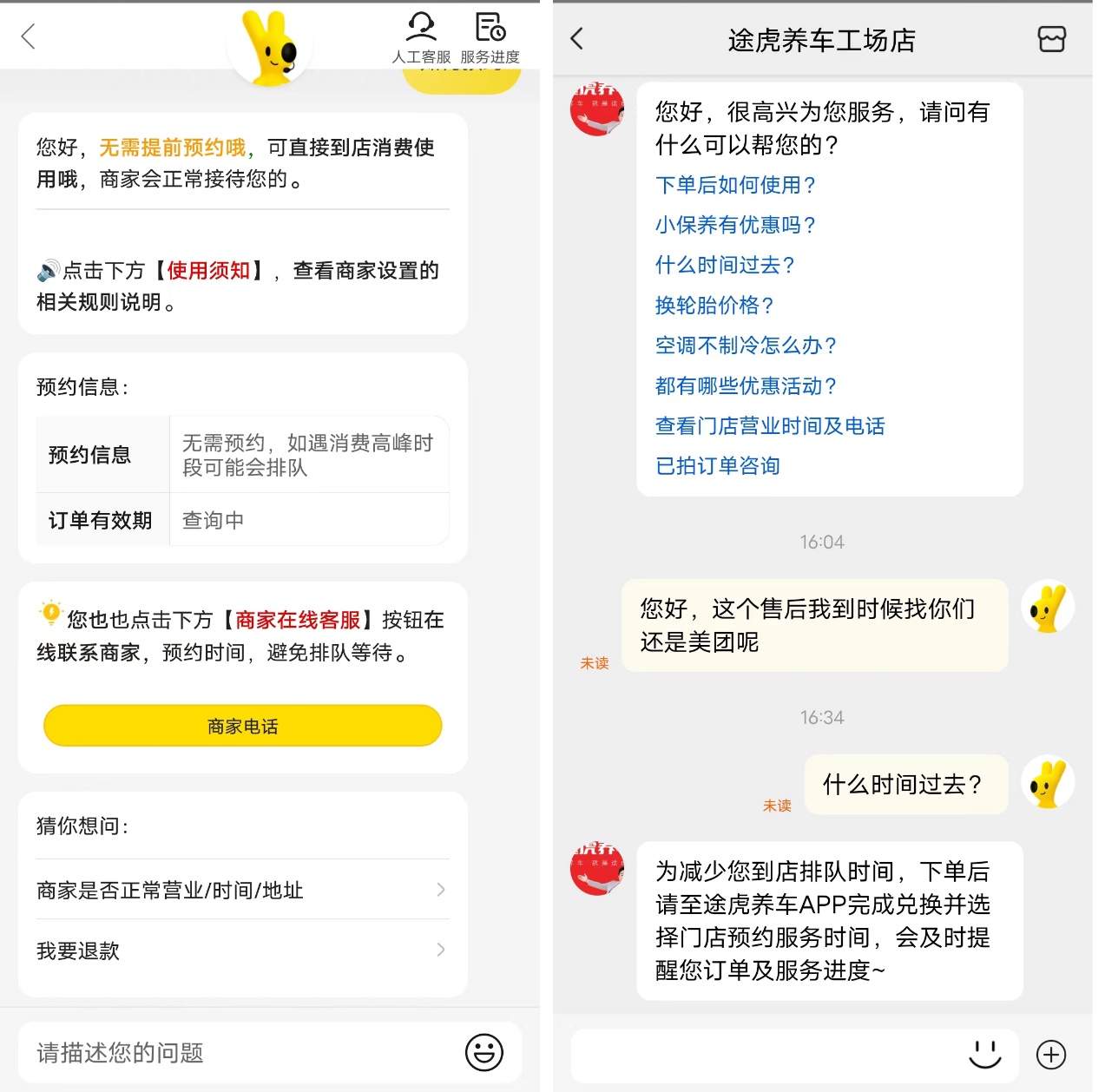Open 都有哪些优惠活动？ question
The width and height of the screenshot is (1105, 1092).
746,386
